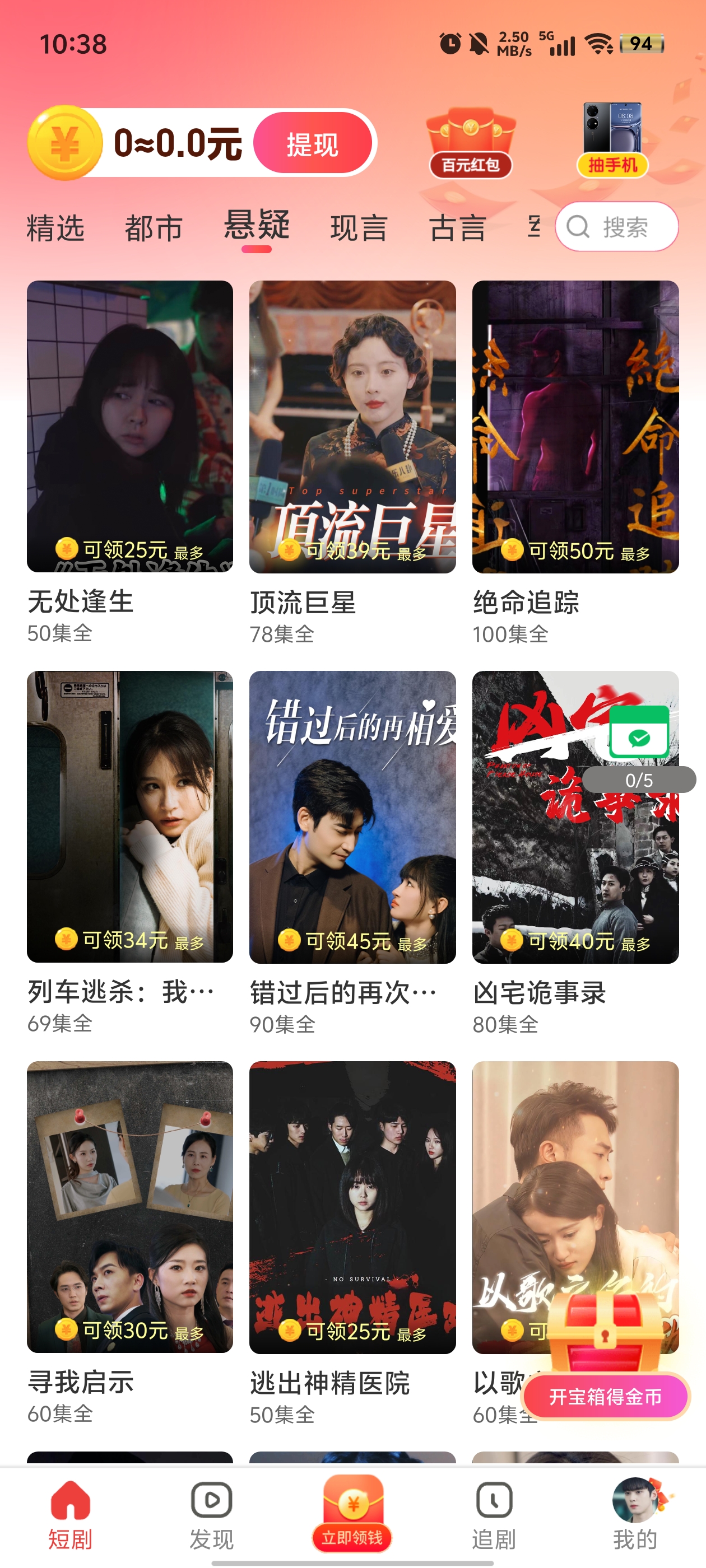The height and width of the screenshot is (1568, 706).
Task: Open the 搜索 search box
Action: tap(616, 227)
